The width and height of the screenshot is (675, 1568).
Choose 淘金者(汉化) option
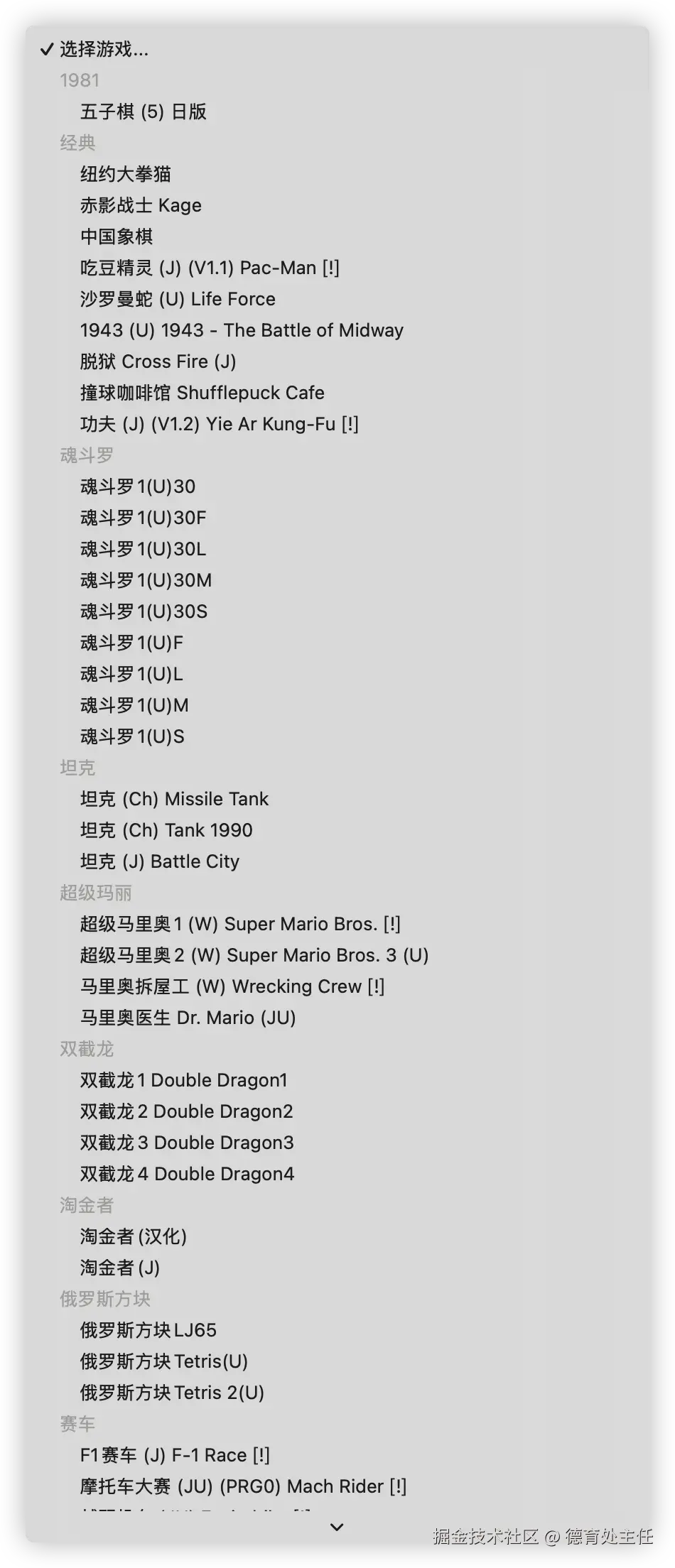[134, 1236]
